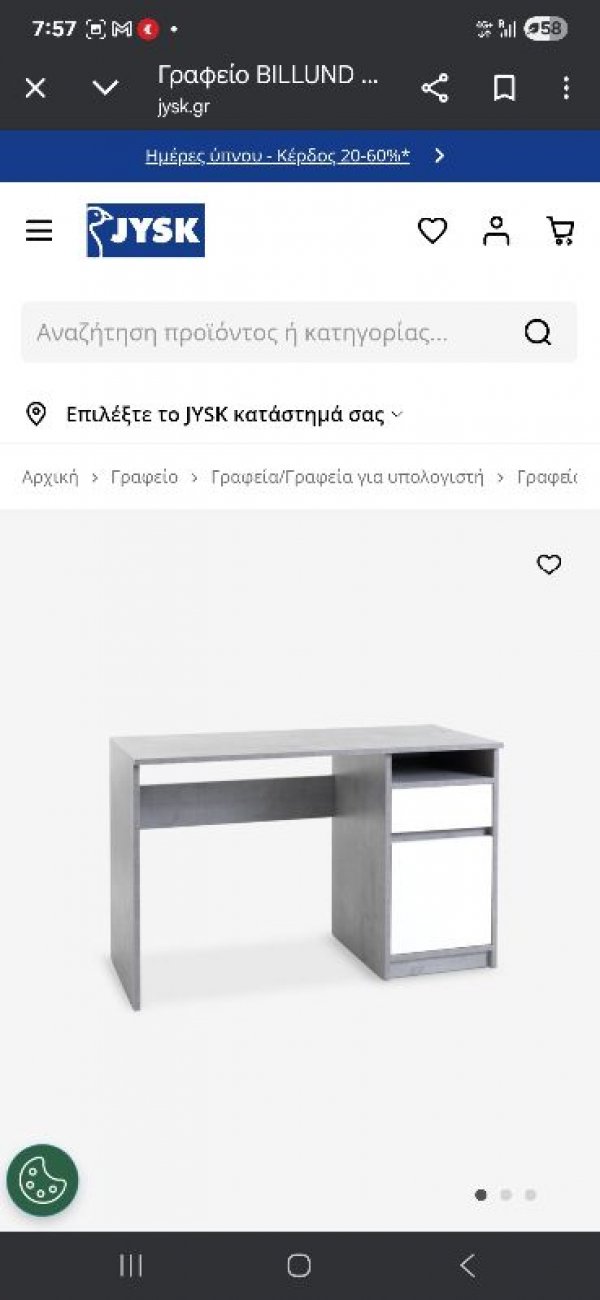Open Γραφεία/Γραφεία για υπολογιστή breadcrumb
Image resolution: width=600 pixels, height=1300 pixels.
(347, 477)
